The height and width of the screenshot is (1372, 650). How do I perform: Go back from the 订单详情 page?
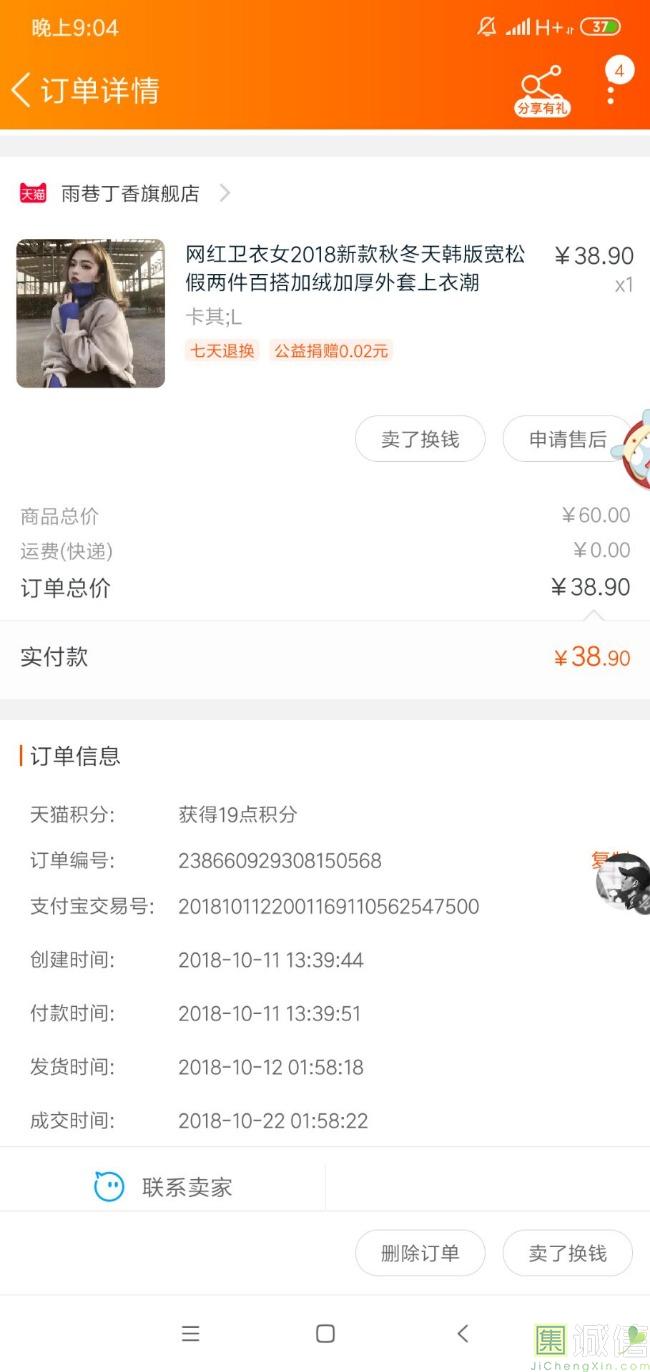[x=22, y=90]
